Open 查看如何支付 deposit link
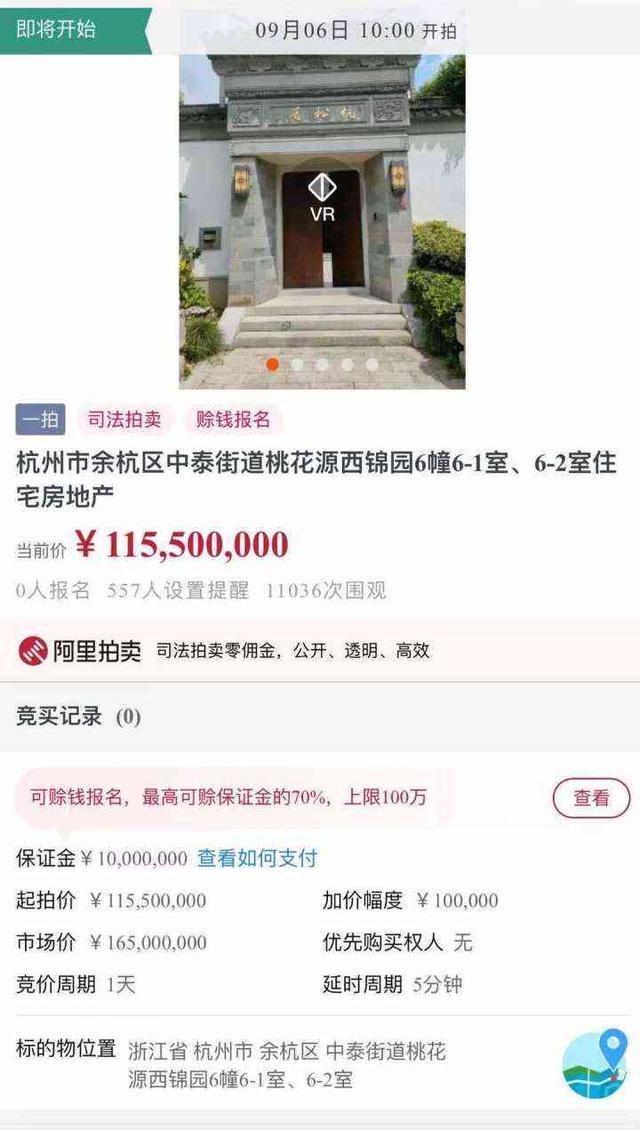Screen dimensions: 640x1130 pos(257,858)
